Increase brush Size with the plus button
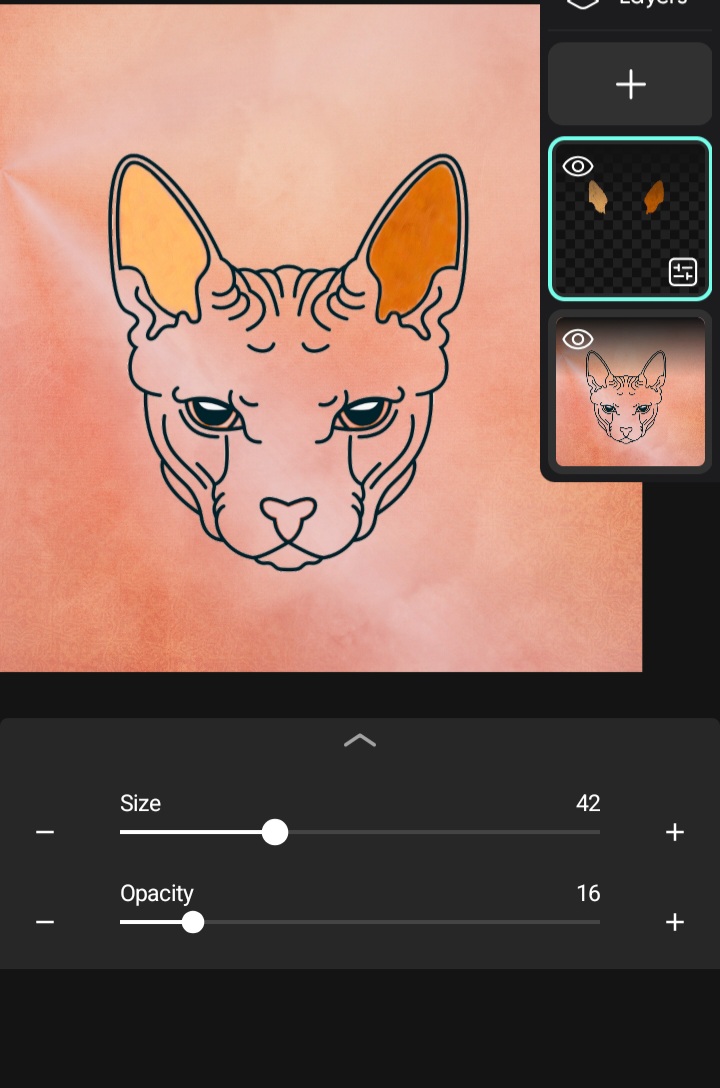720x1088 pixels. coord(675,832)
